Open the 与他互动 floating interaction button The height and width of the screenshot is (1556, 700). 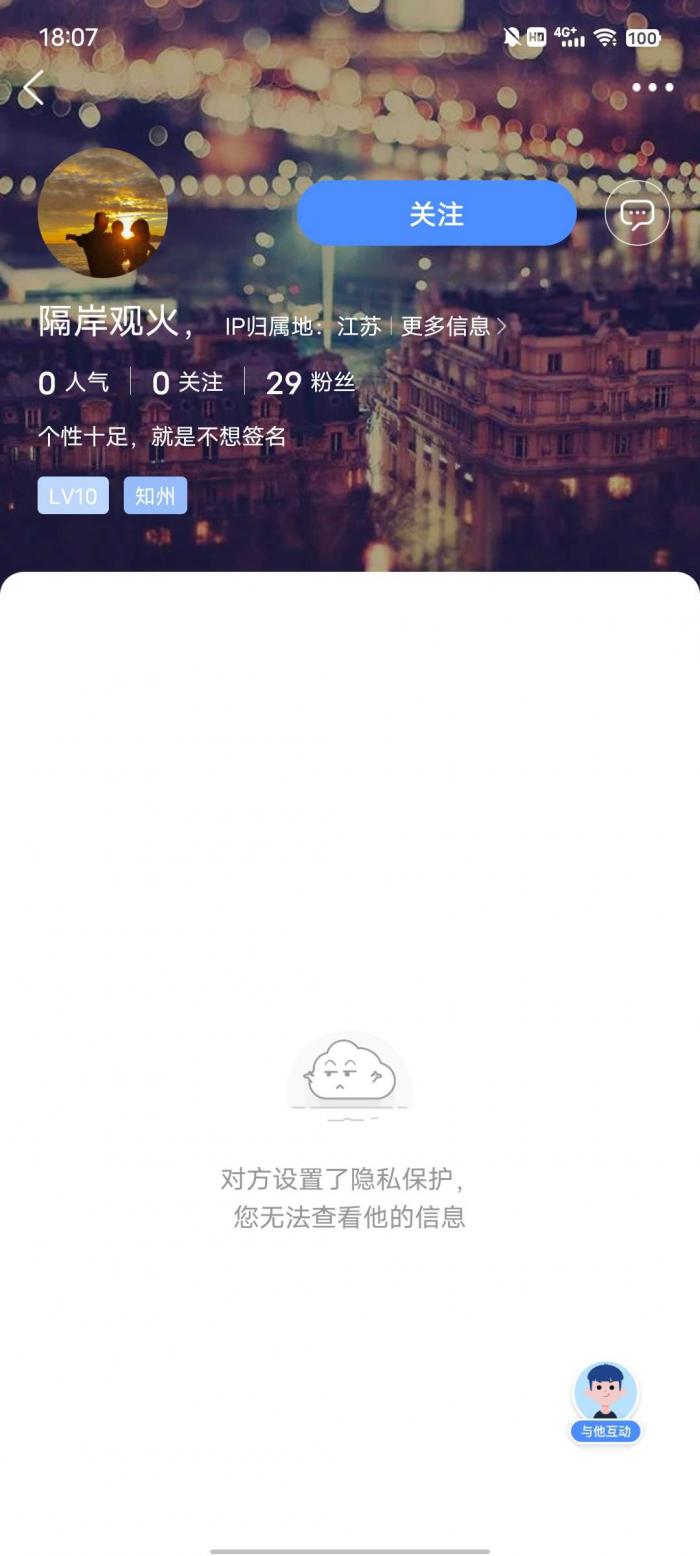point(605,1402)
